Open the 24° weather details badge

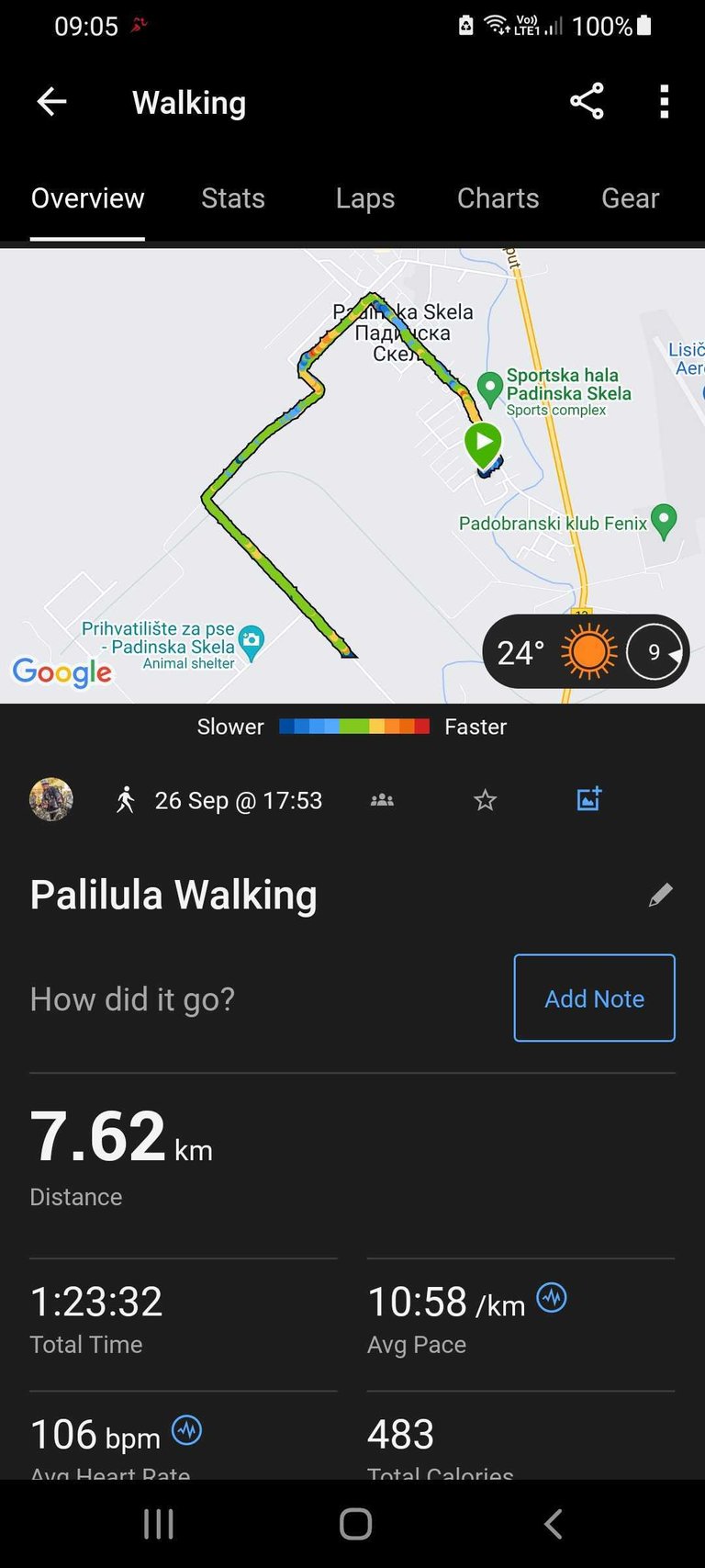(x=586, y=652)
